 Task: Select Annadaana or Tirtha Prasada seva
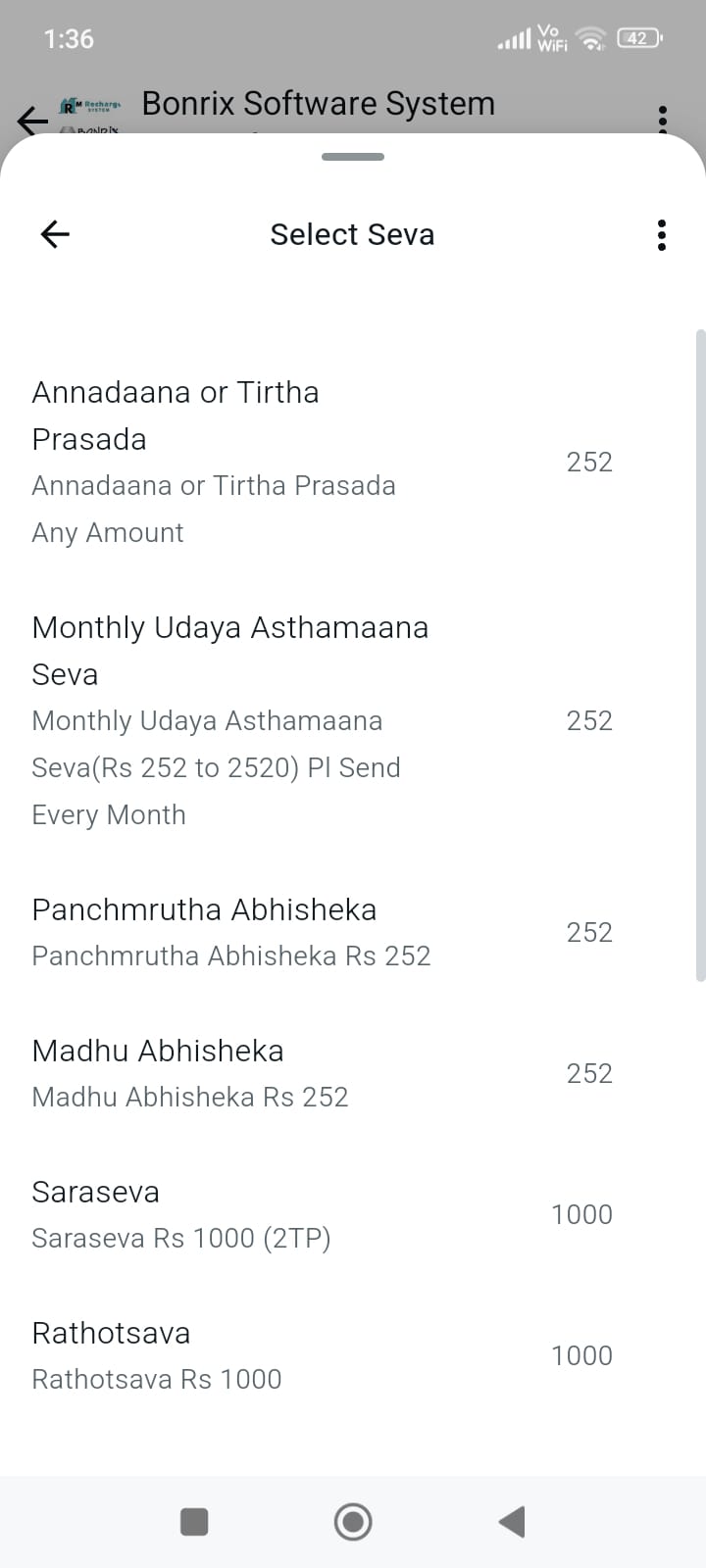pyautogui.click(x=322, y=462)
